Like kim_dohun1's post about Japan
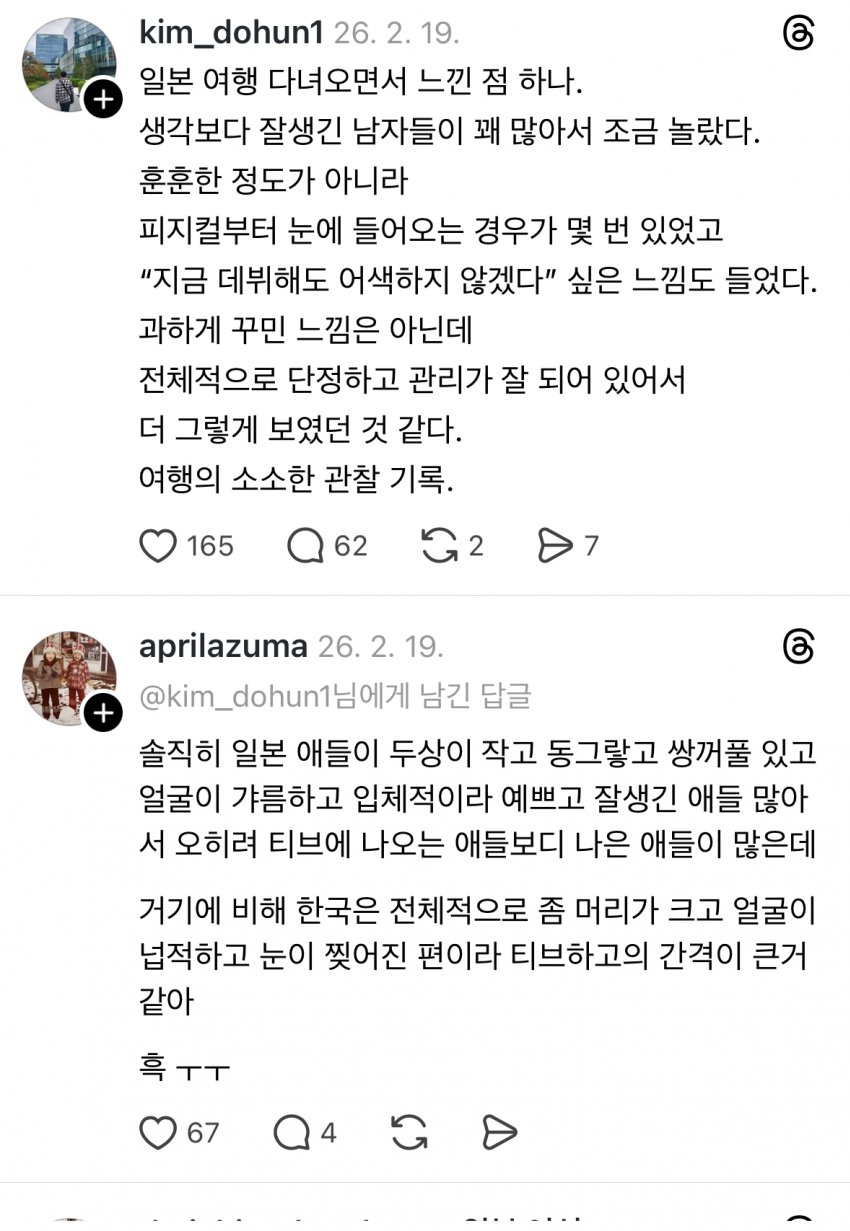 (x=157, y=546)
